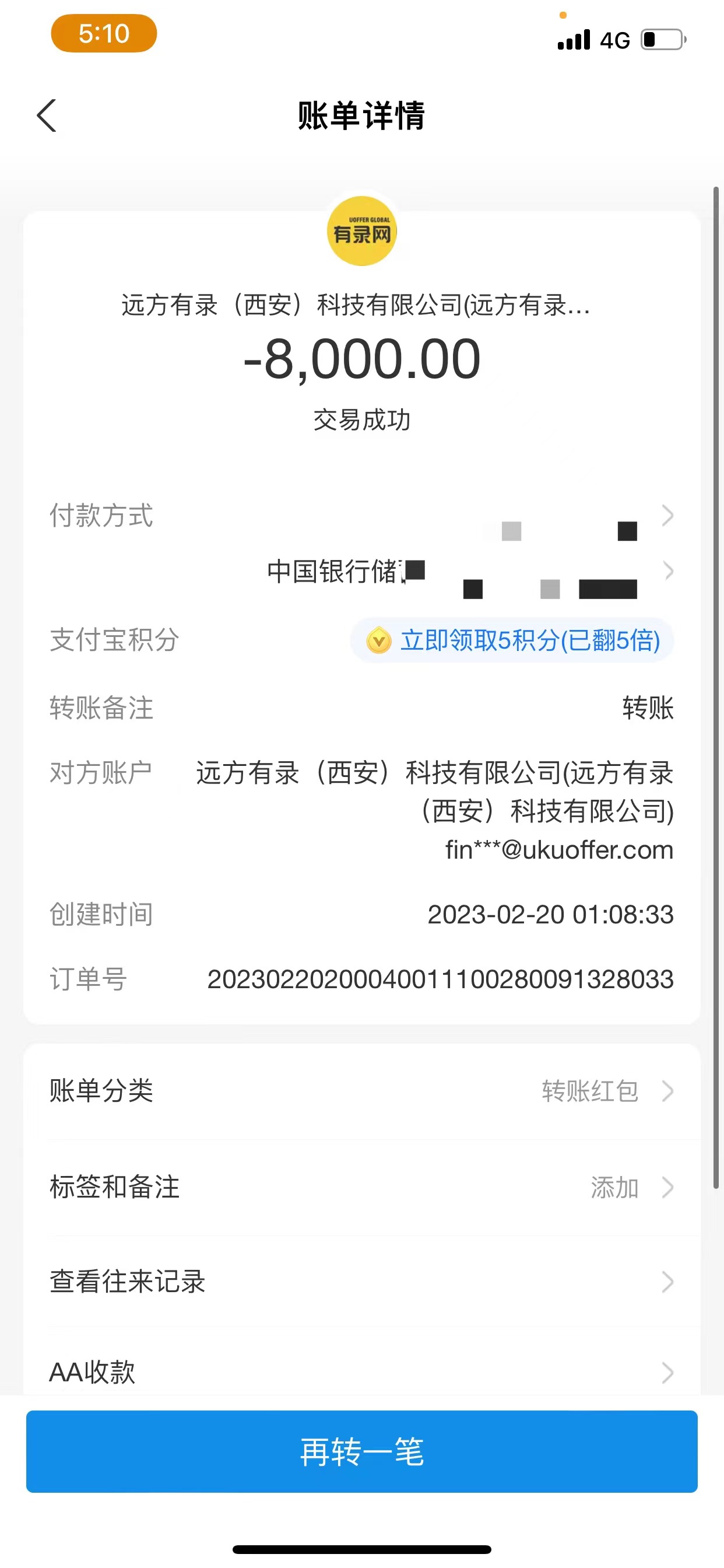Start an AA收款 split collection
724x1568 pixels.
(361, 1372)
